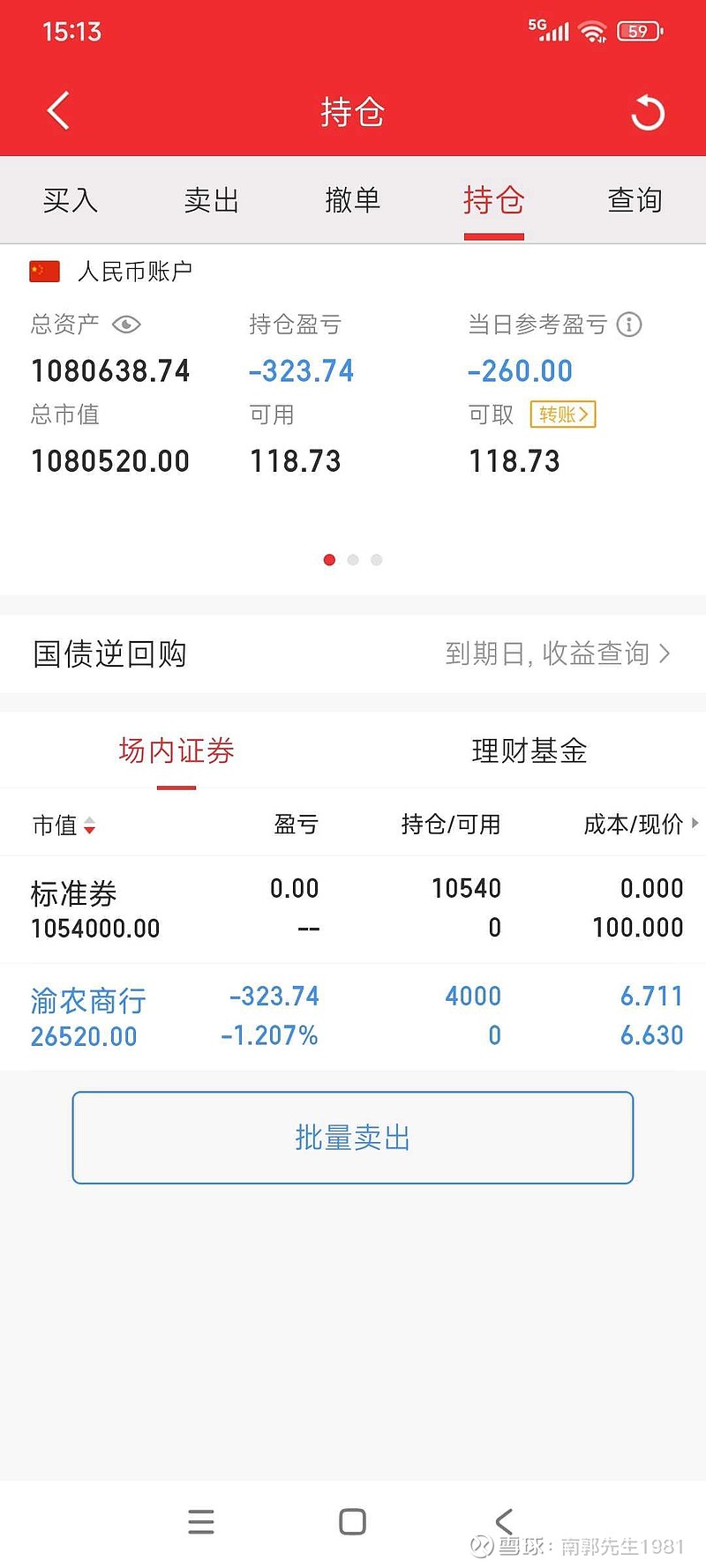Viewport: 706px width, 1568px height.
Task: Toggle the 成本/现价 column arrow
Action: click(695, 823)
